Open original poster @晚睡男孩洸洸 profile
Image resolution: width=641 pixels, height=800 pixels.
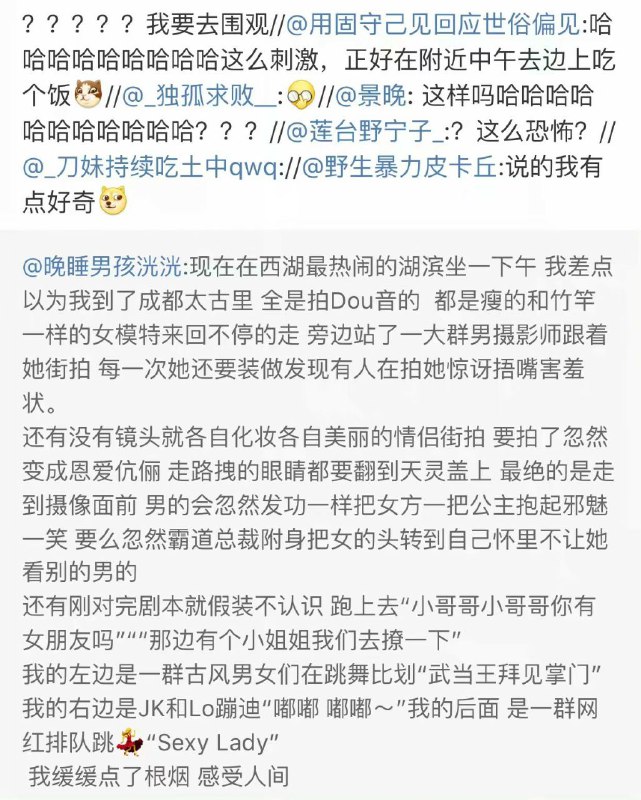pos(99,267)
